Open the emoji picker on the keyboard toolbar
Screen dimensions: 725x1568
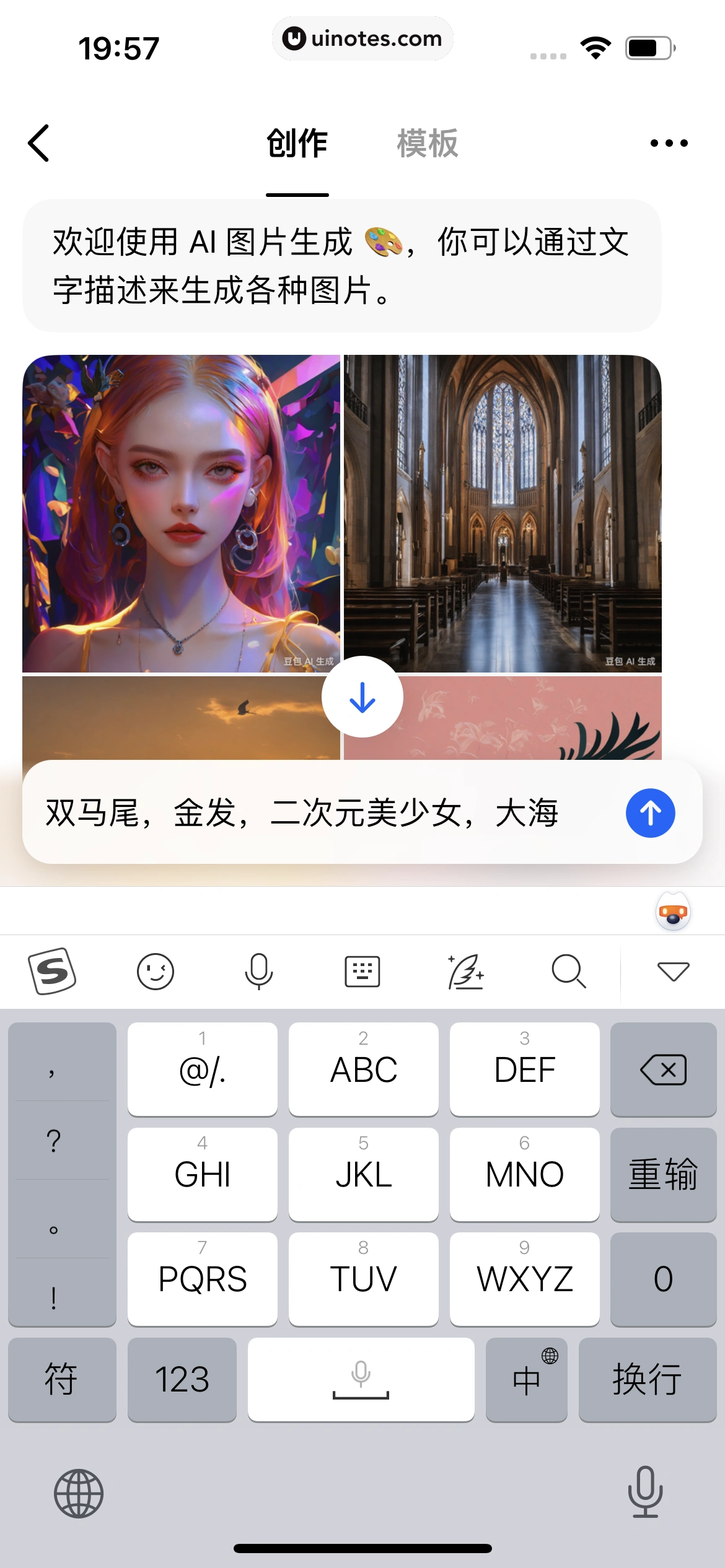click(x=156, y=970)
